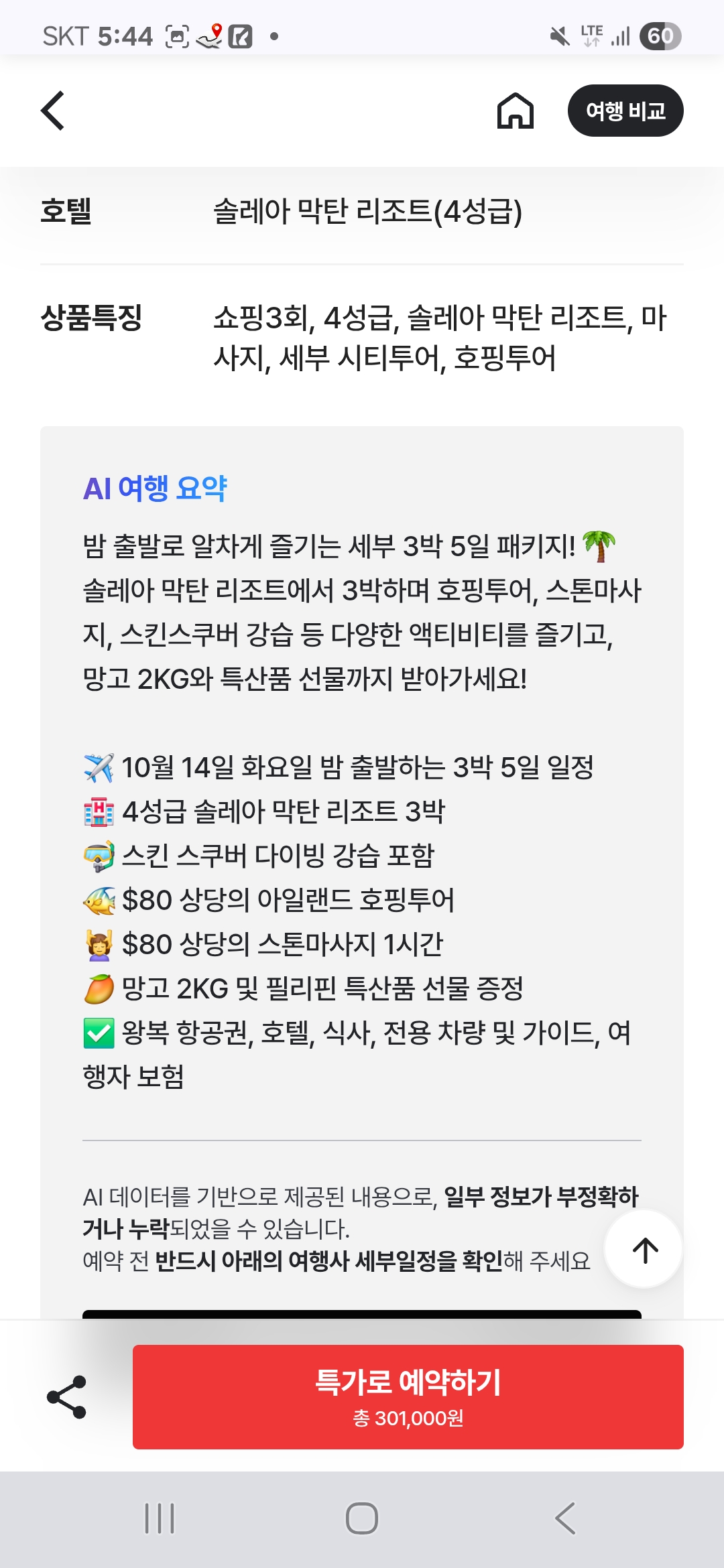
Task: Book with 특가로 예약하기 button
Action: point(408,1397)
